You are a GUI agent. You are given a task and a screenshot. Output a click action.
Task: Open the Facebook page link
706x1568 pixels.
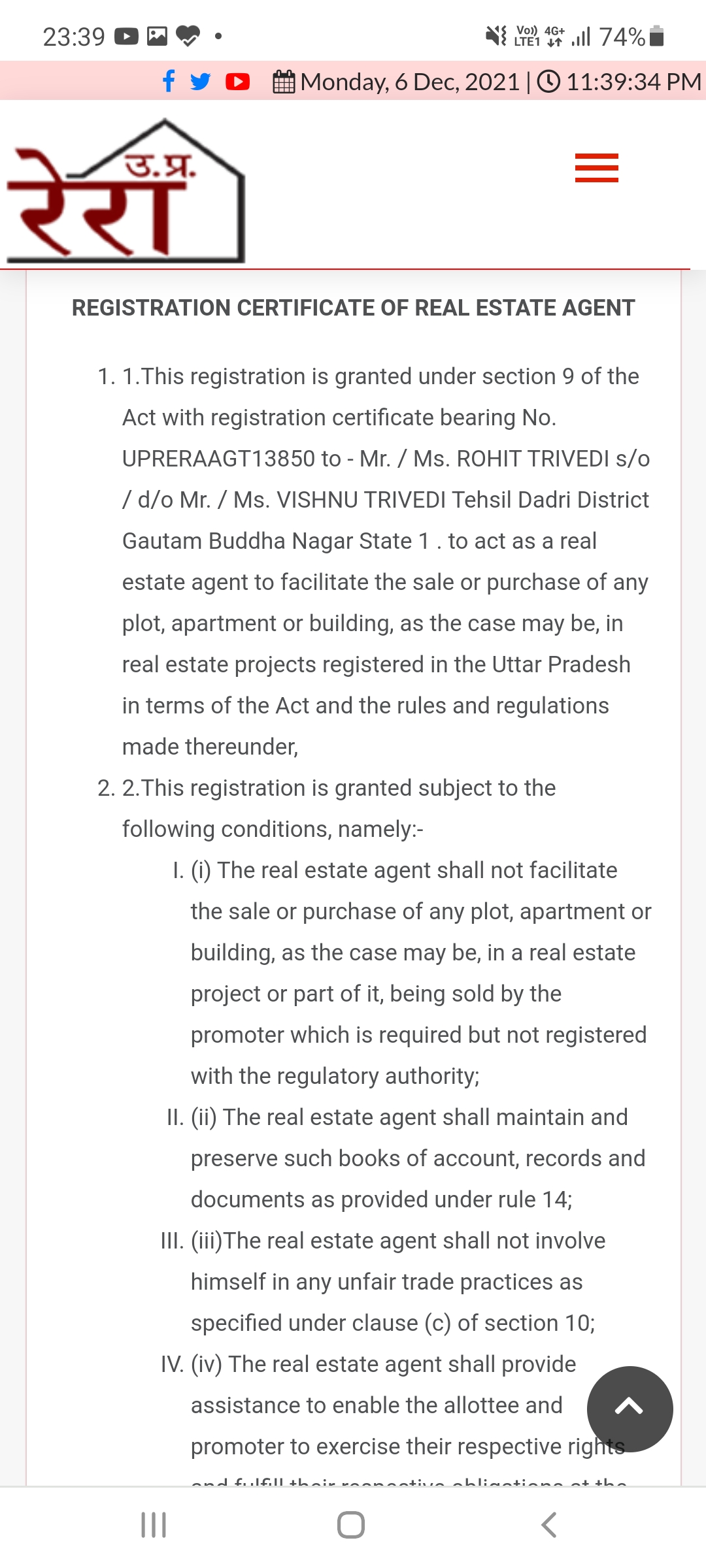coord(169,81)
